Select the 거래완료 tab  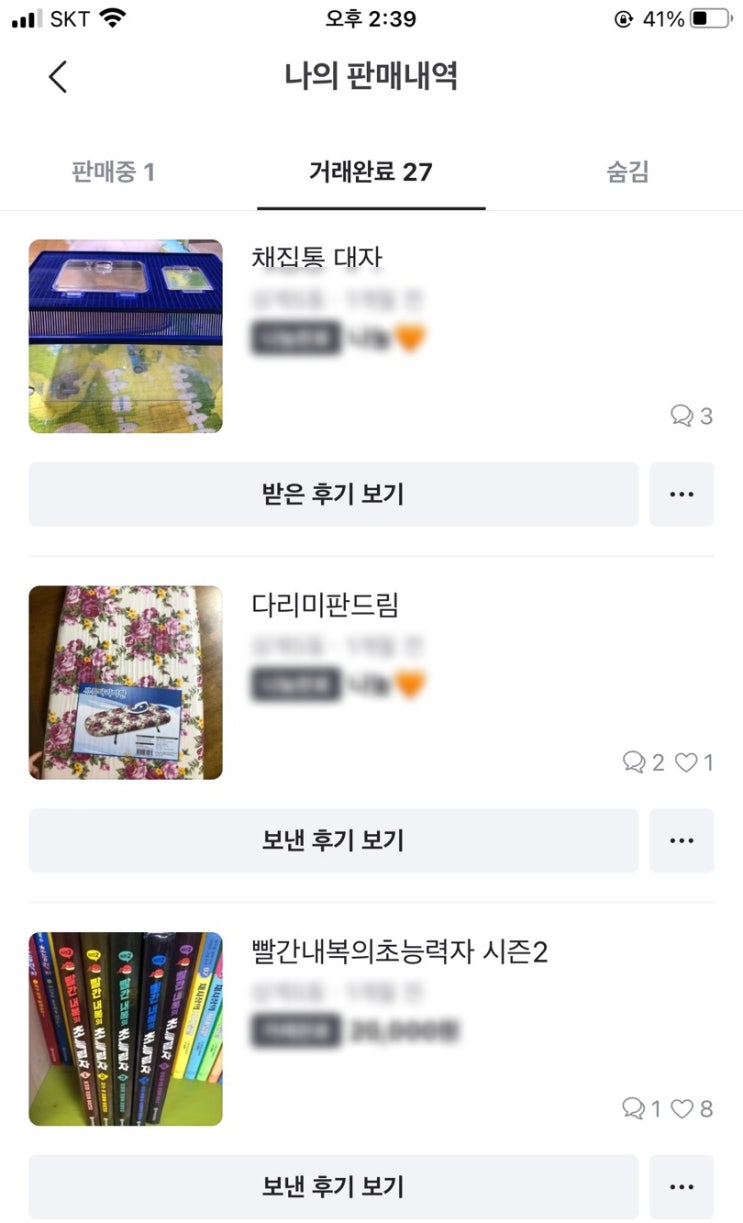click(371, 172)
